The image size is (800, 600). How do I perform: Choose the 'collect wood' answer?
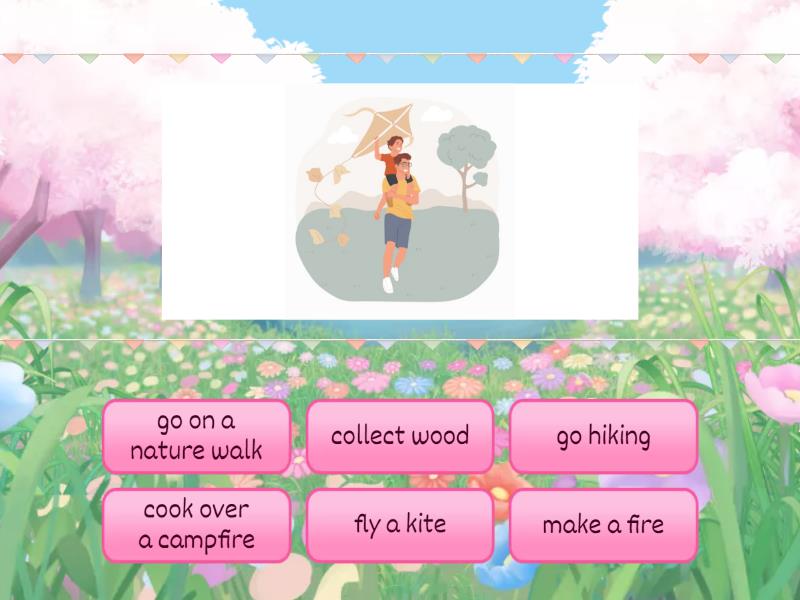[x=400, y=436]
